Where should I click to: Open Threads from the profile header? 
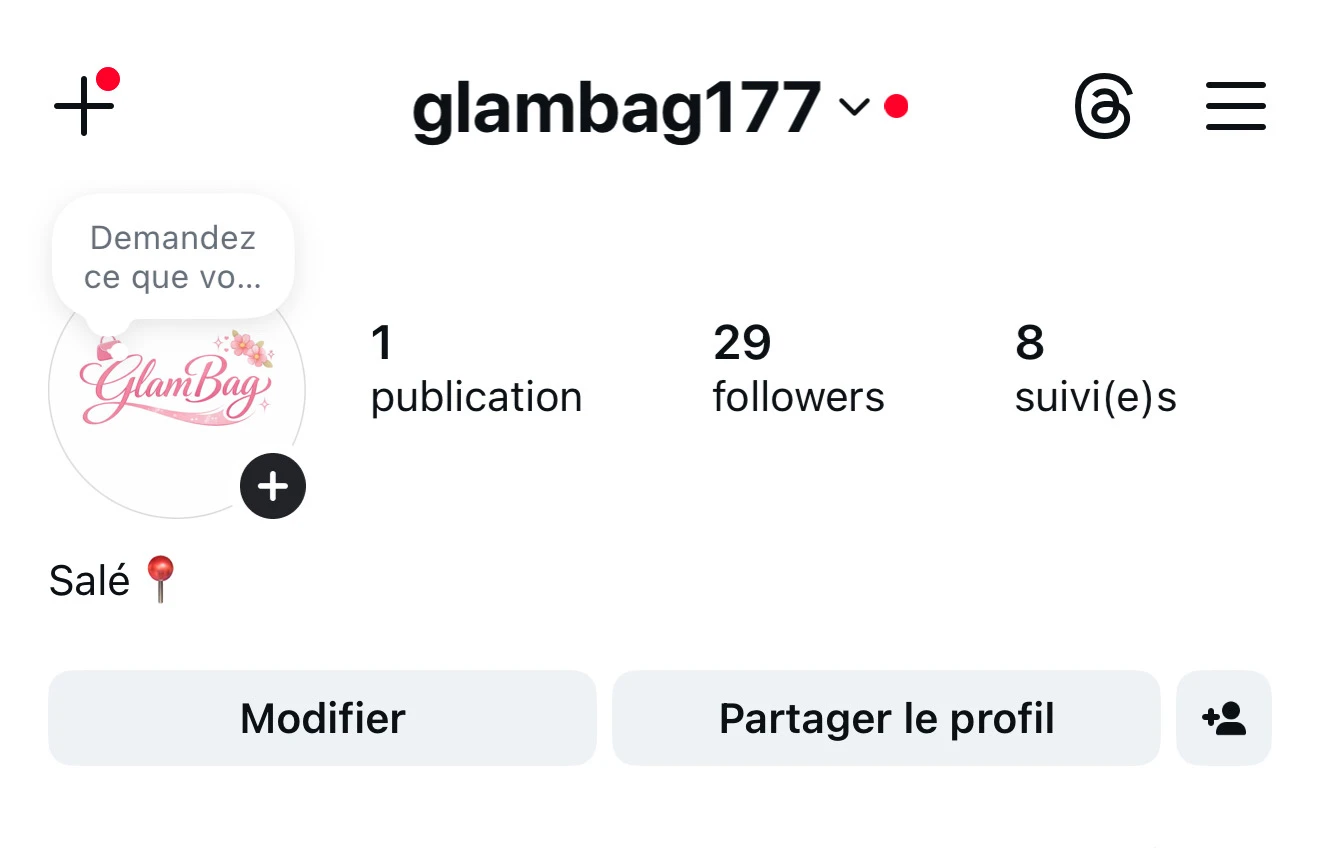[x=1103, y=106]
